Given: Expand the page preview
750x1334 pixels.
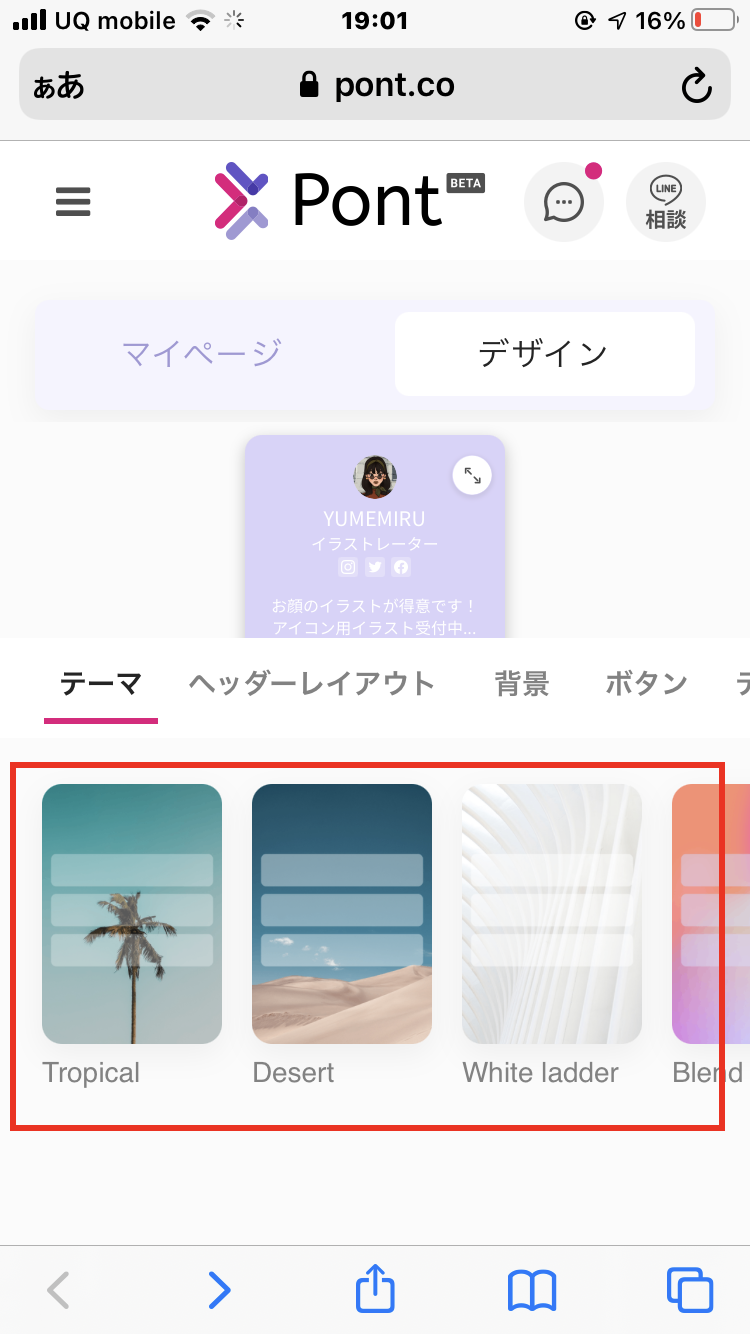Looking at the screenshot, I should pyautogui.click(x=472, y=476).
